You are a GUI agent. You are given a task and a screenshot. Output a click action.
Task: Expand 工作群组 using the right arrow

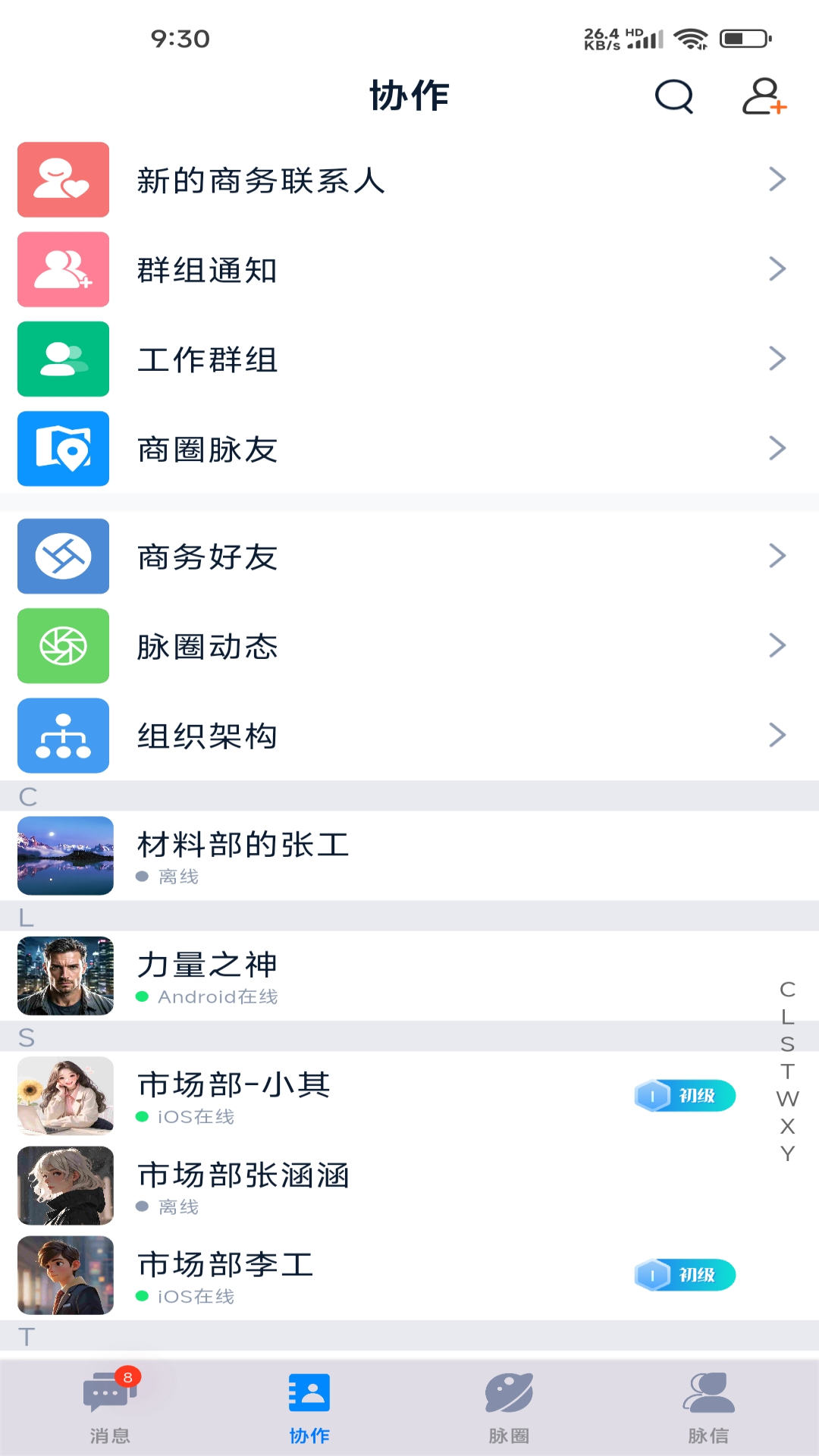(x=777, y=358)
